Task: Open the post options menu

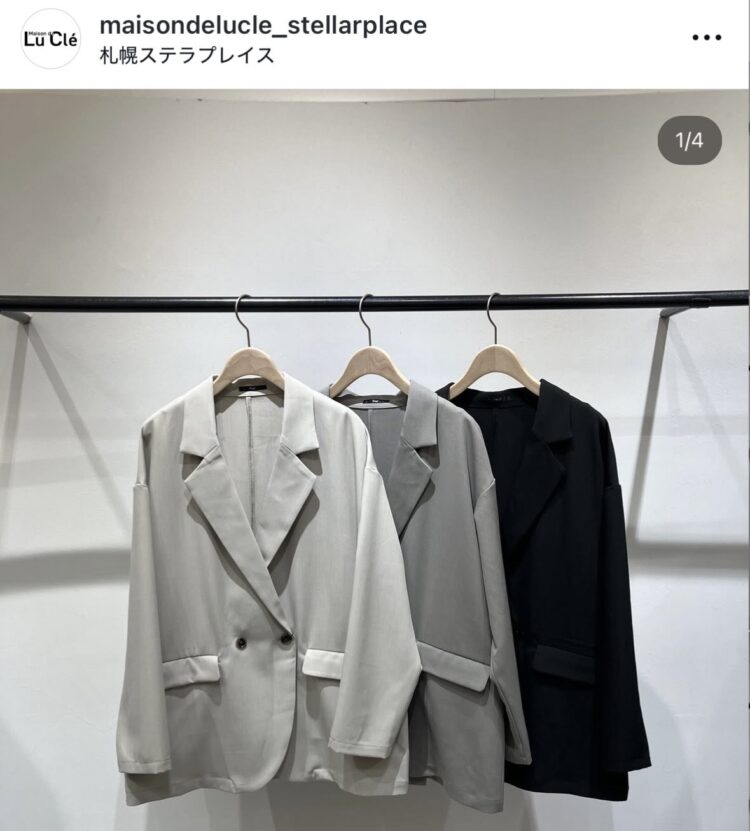Action: point(706,38)
